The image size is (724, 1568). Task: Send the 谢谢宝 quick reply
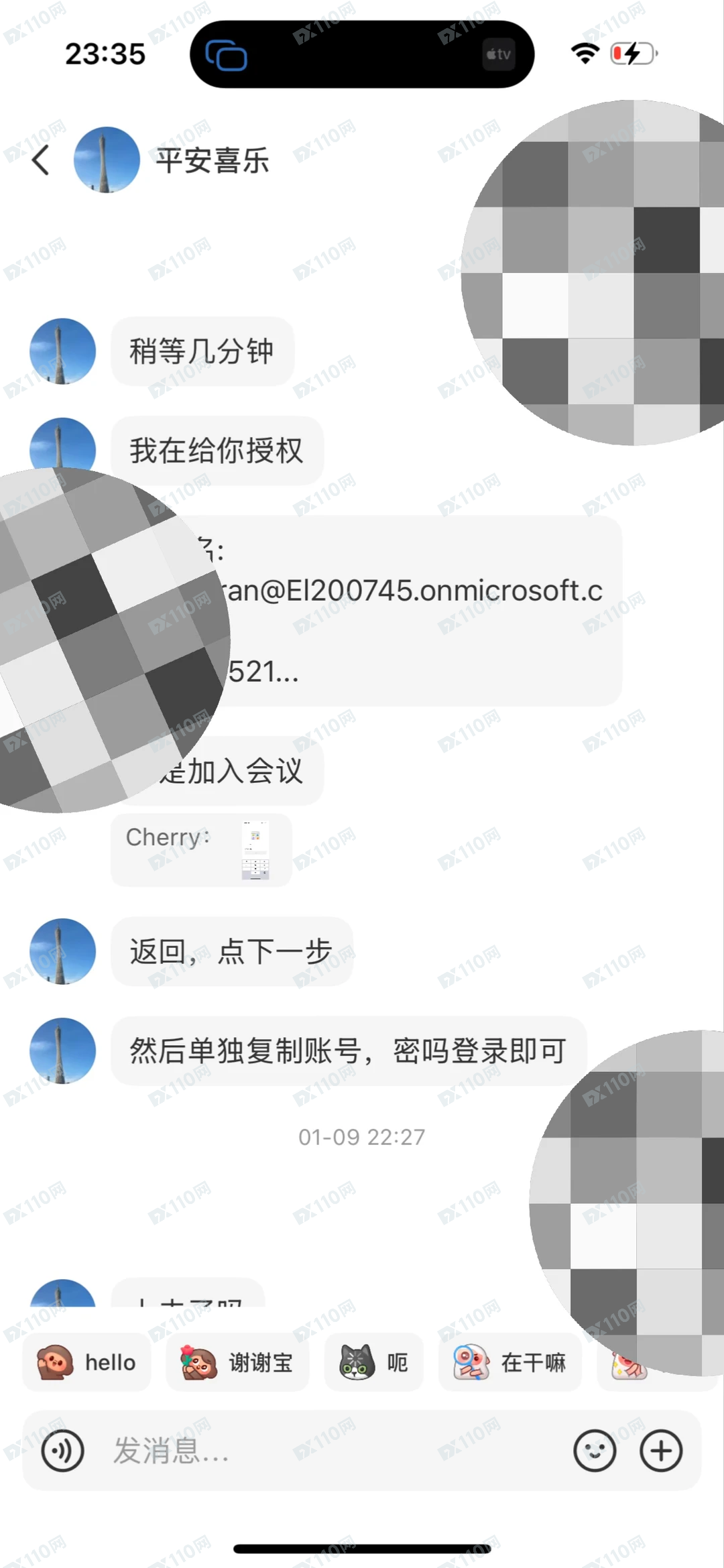tap(237, 1363)
